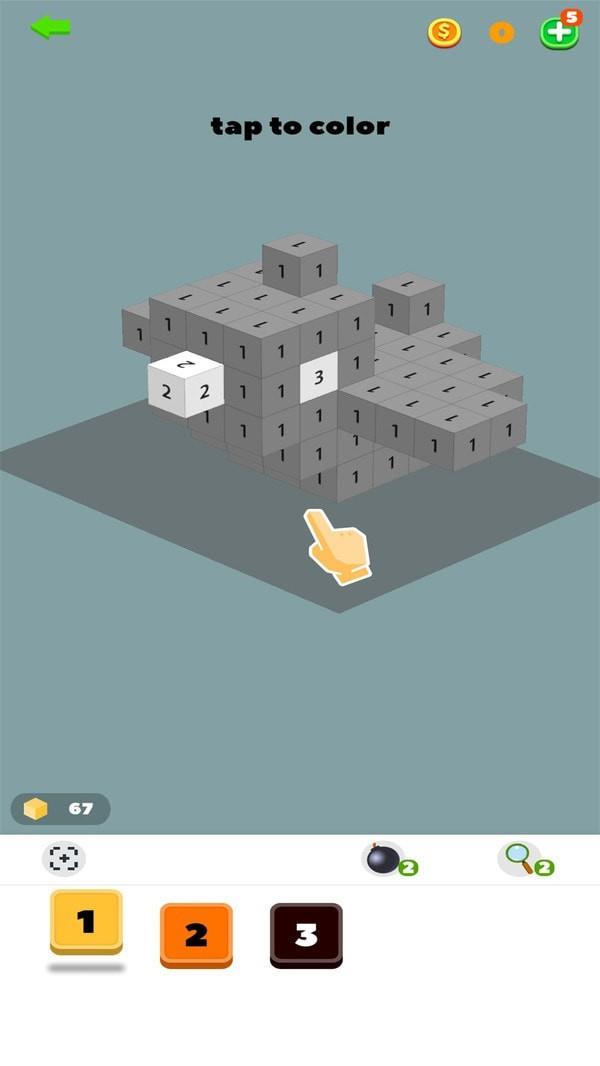Use the magnifier hint tool
The width and height of the screenshot is (600, 1066).
[x=520, y=857]
